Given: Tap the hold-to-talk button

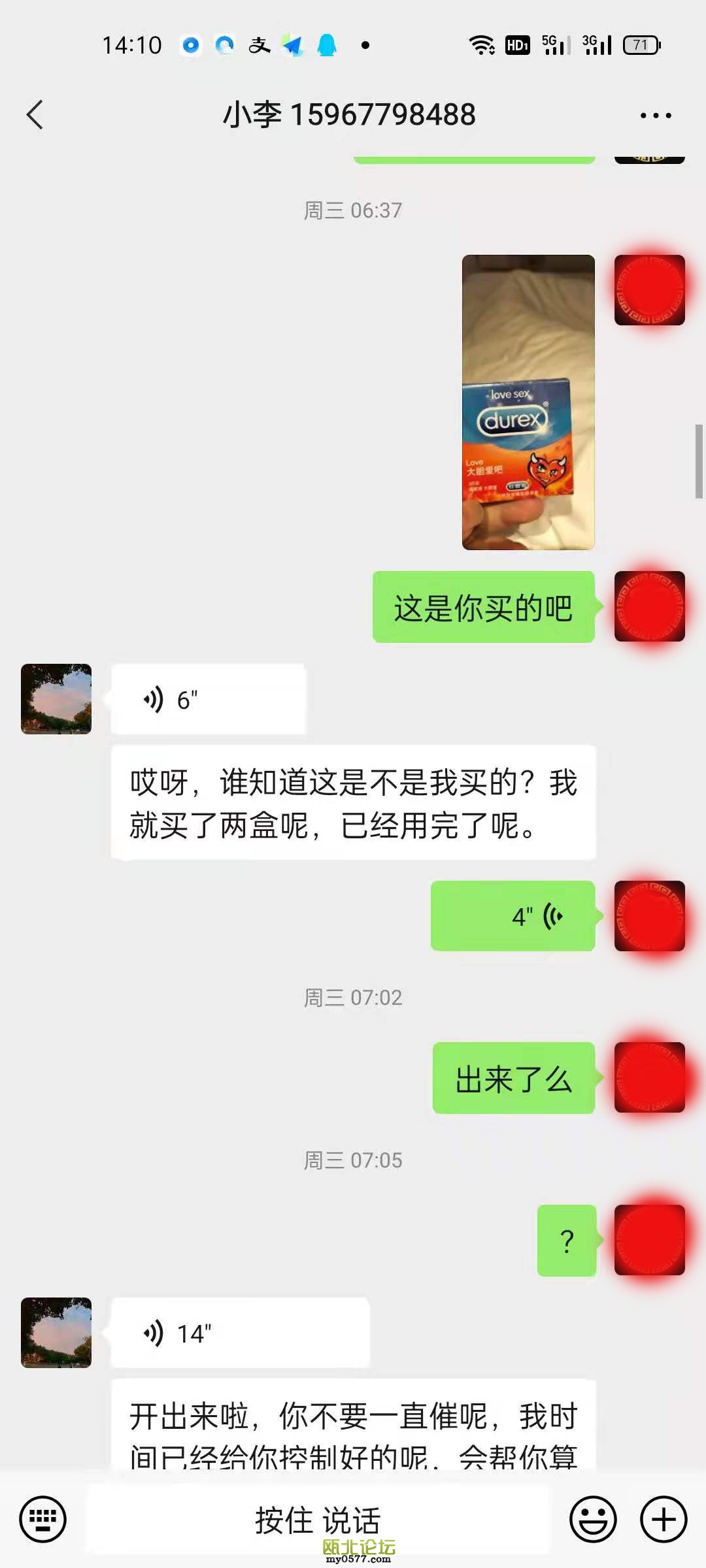Looking at the screenshot, I should tap(318, 1519).
